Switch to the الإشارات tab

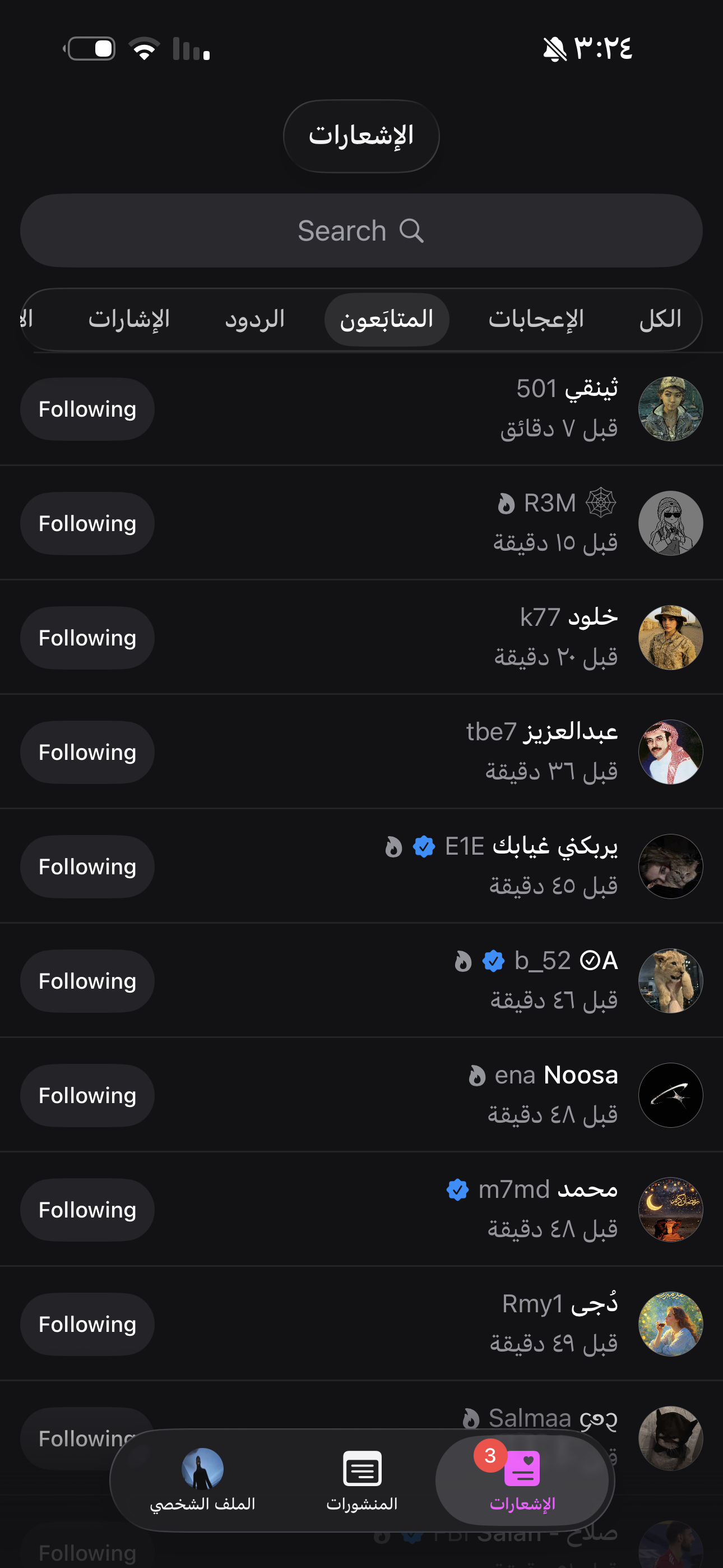[x=129, y=319]
